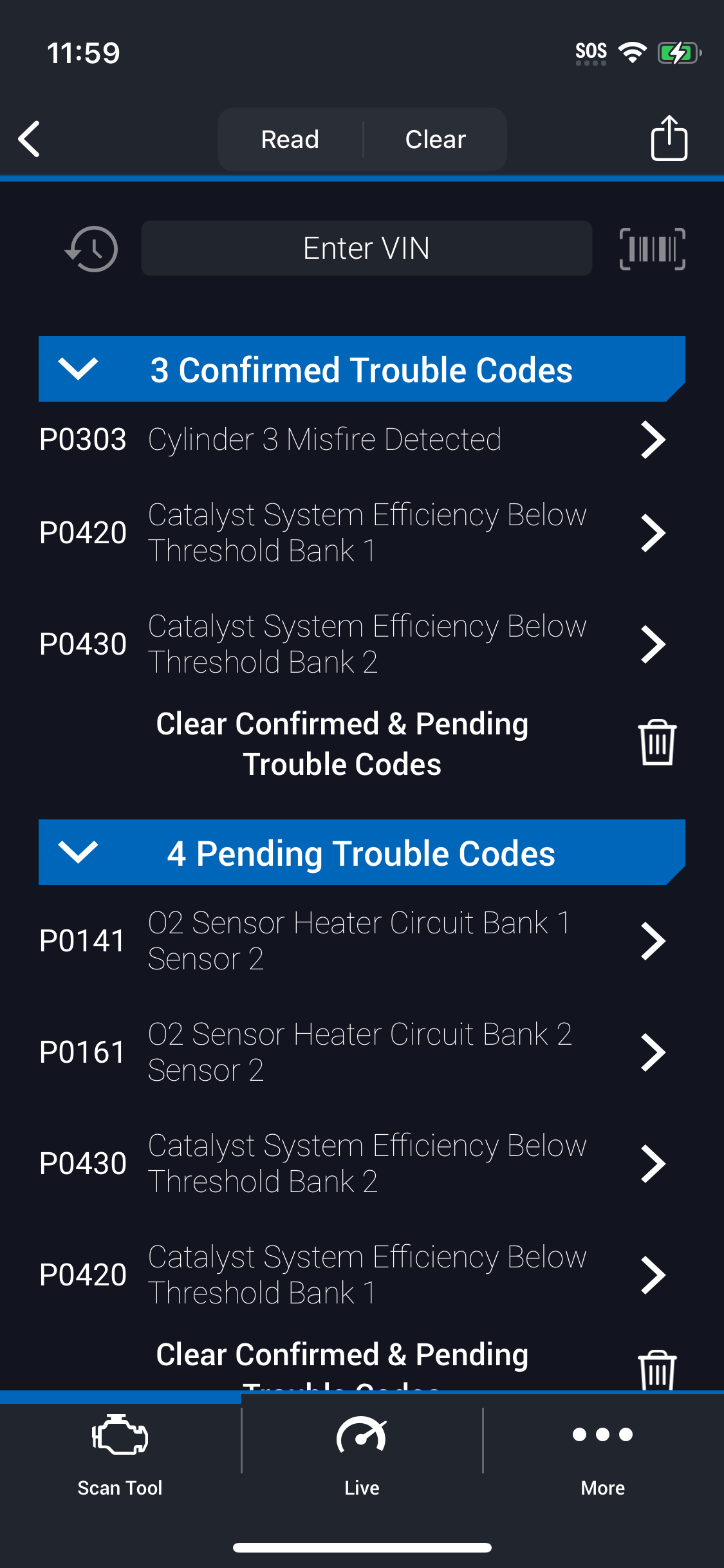724x1568 pixels.
Task: Collapse the 4 Pending Trouble Codes section
Action: pyautogui.click(x=362, y=853)
